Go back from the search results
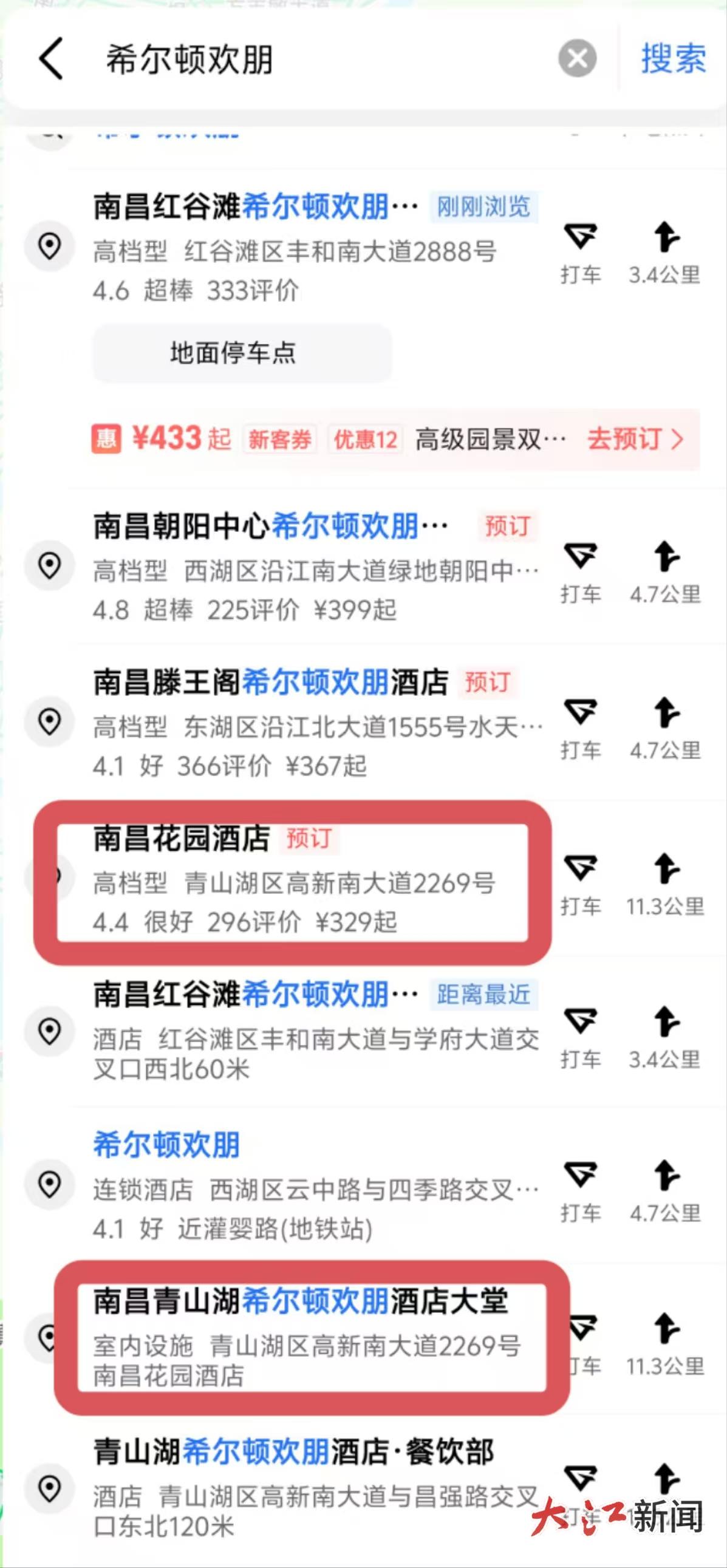The image size is (727, 1568). click(x=51, y=58)
